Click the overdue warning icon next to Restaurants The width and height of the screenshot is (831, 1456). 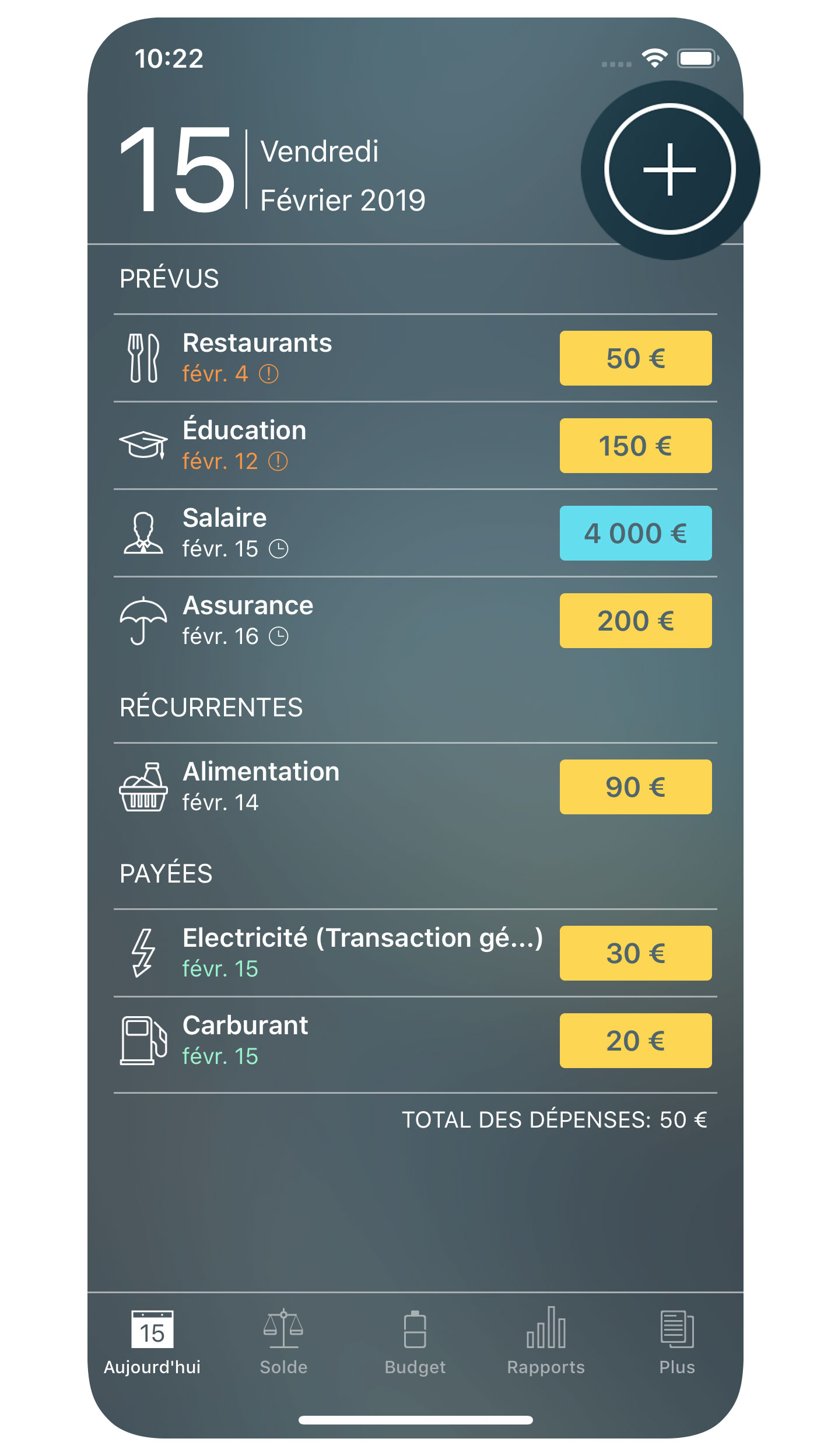[x=268, y=374]
